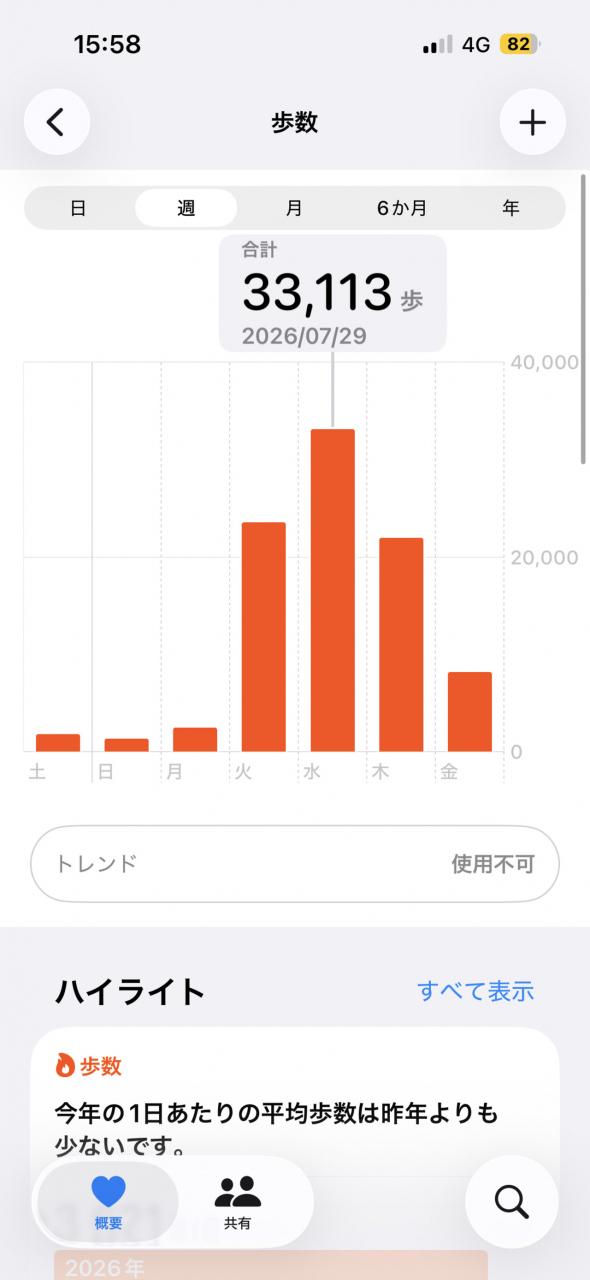This screenshot has height=1280, width=590.
Task: Show the 6か月 range
Action: click(x=402, y=208)
